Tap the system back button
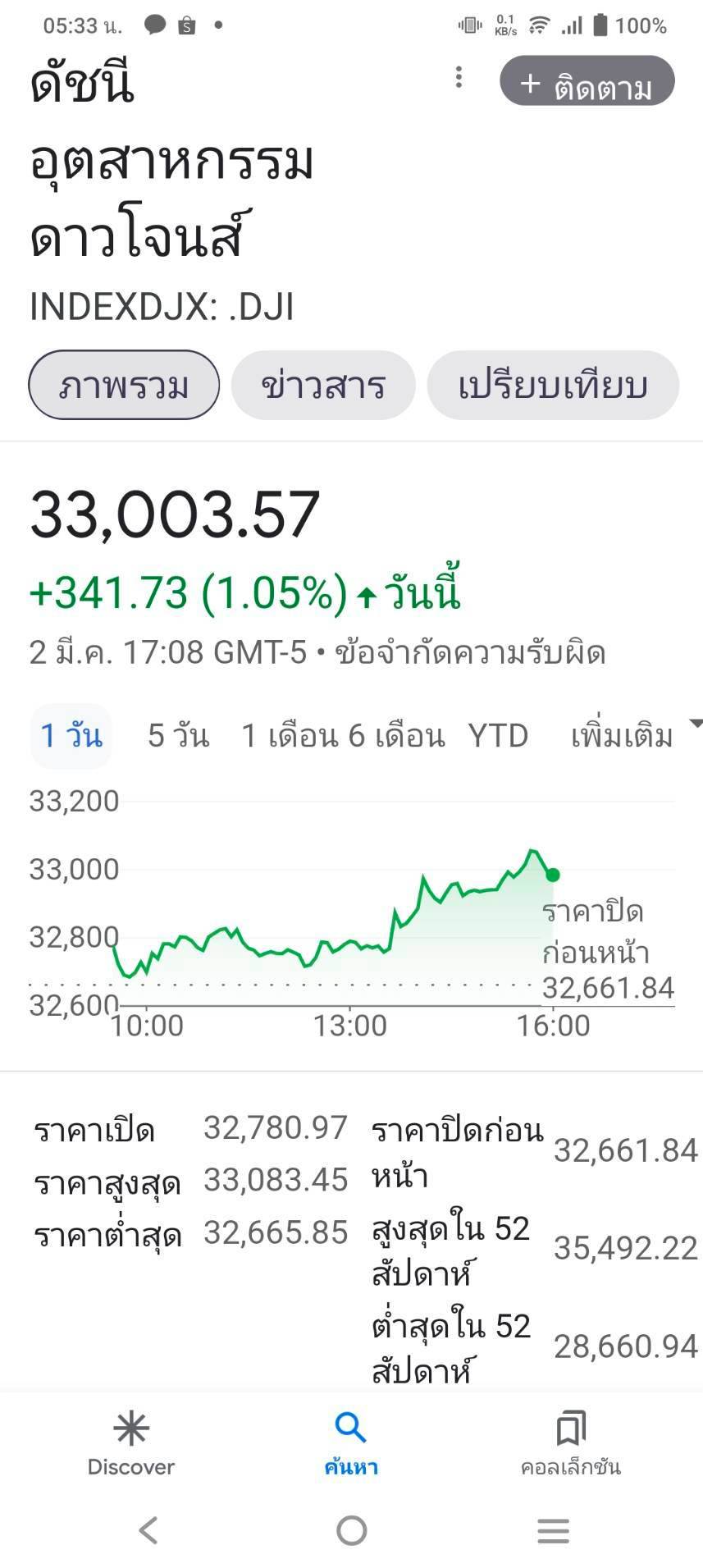The width and height of the screenshot is (703, 1568). click(x=148, y=1531)
